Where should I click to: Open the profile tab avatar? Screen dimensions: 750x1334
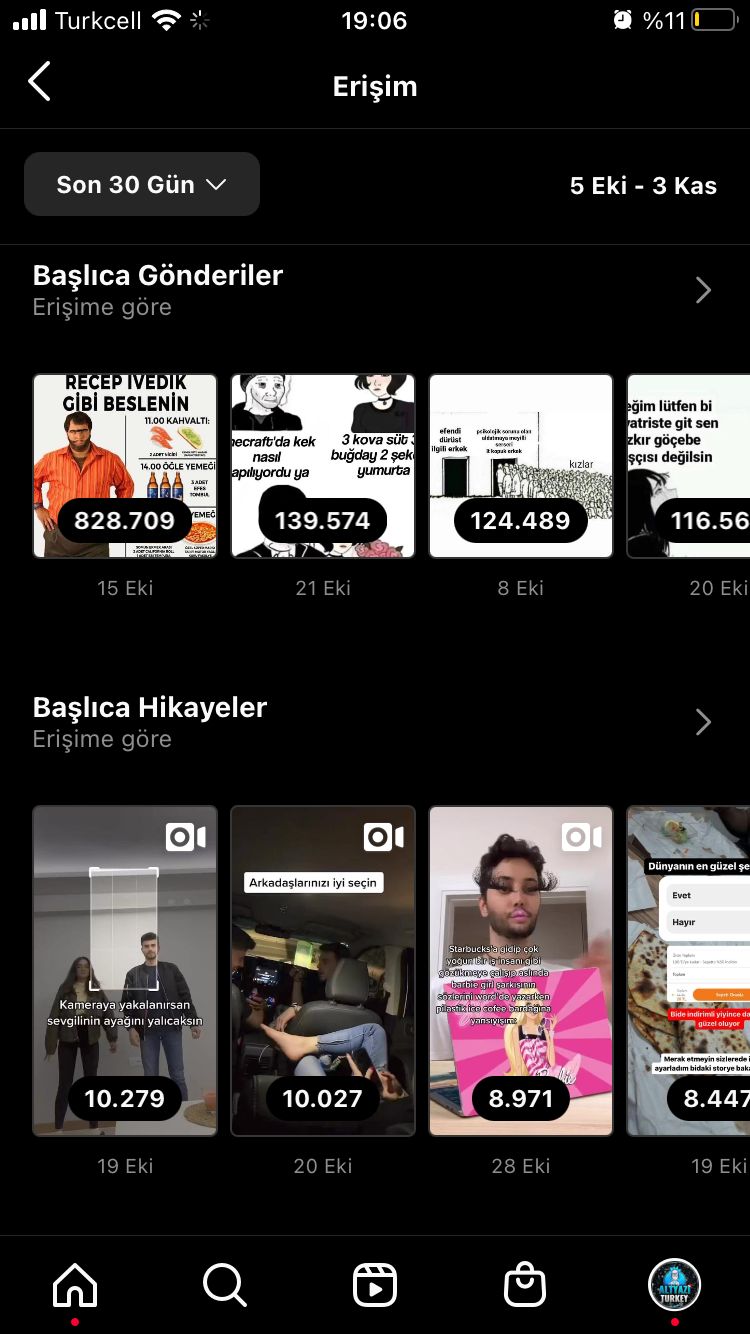tap(675, 1285)
